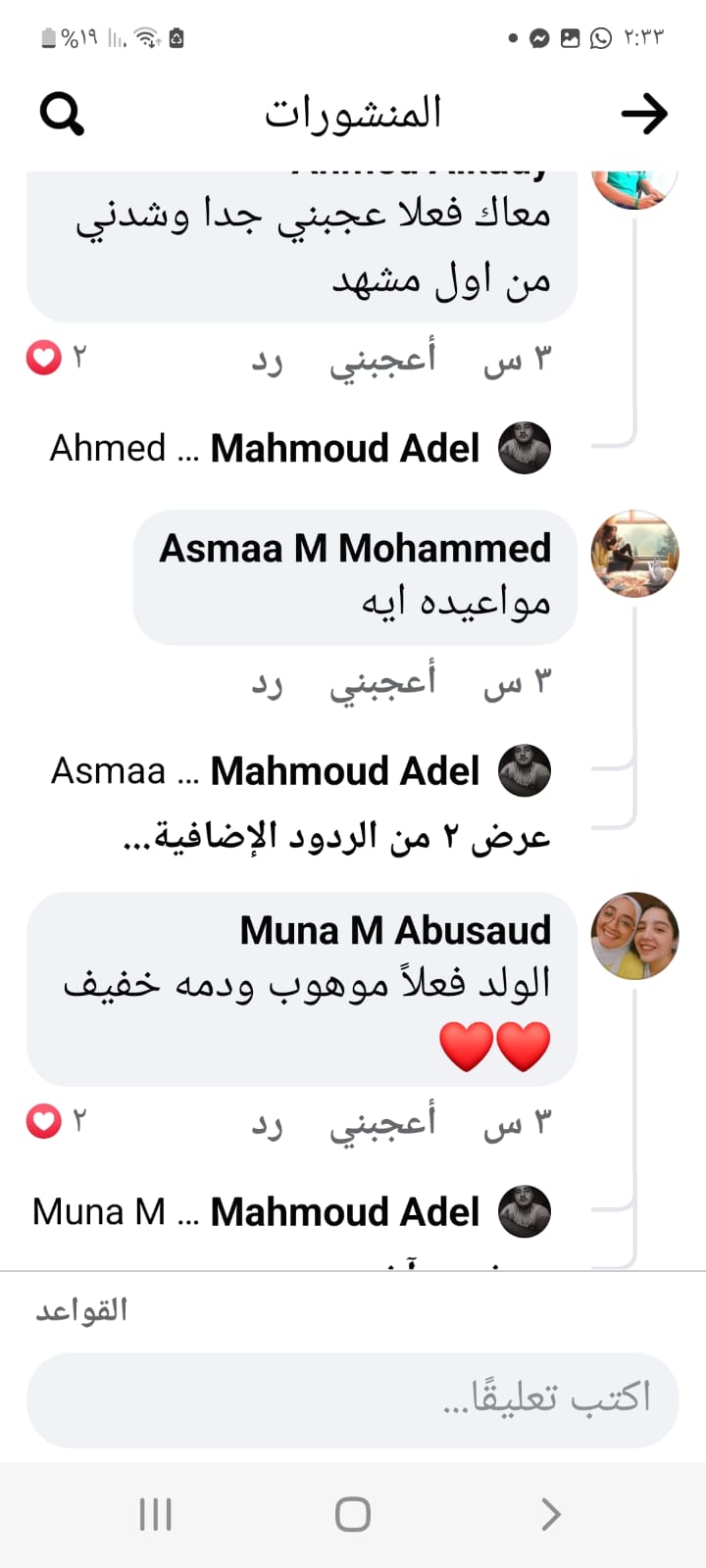706x1568 pixels.
Task: Open the group rules link
Action: tap(81, 1310)
